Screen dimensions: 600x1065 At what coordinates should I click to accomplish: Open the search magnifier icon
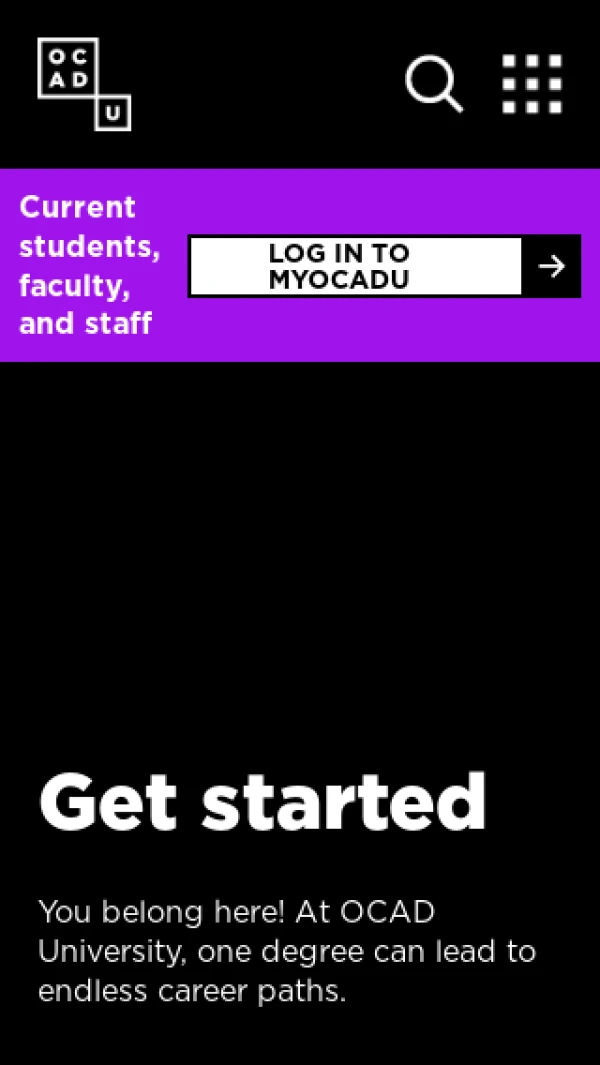434,84
